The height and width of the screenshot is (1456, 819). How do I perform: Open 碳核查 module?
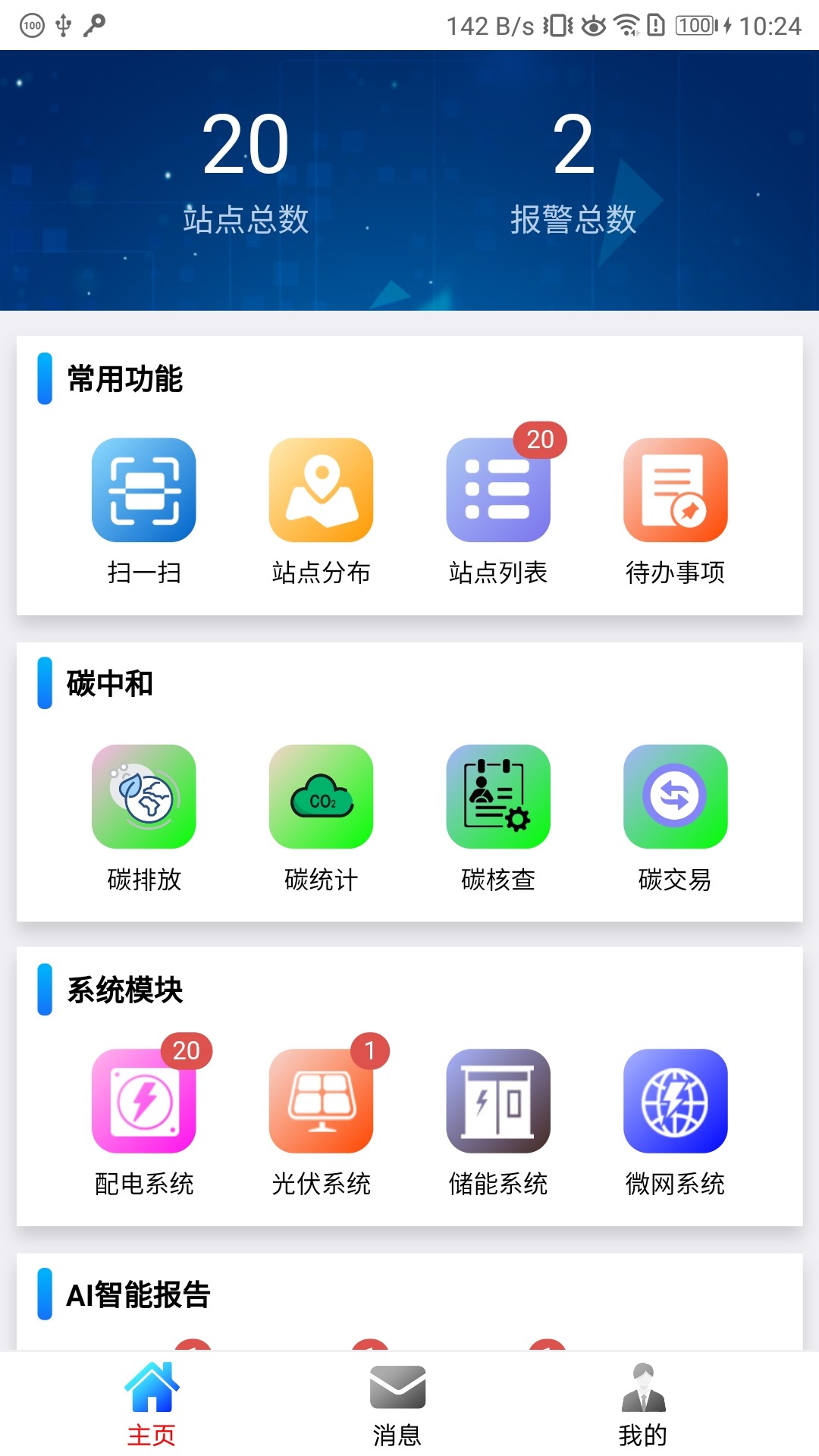(498, 796)
